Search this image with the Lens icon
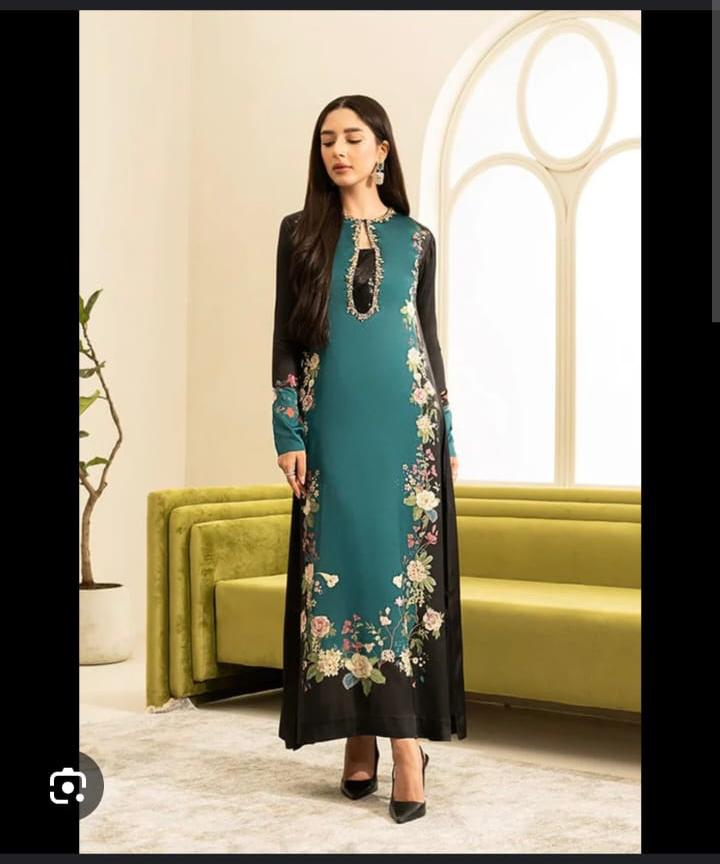This screenshot has width=720, height=864. coord(68,786)
